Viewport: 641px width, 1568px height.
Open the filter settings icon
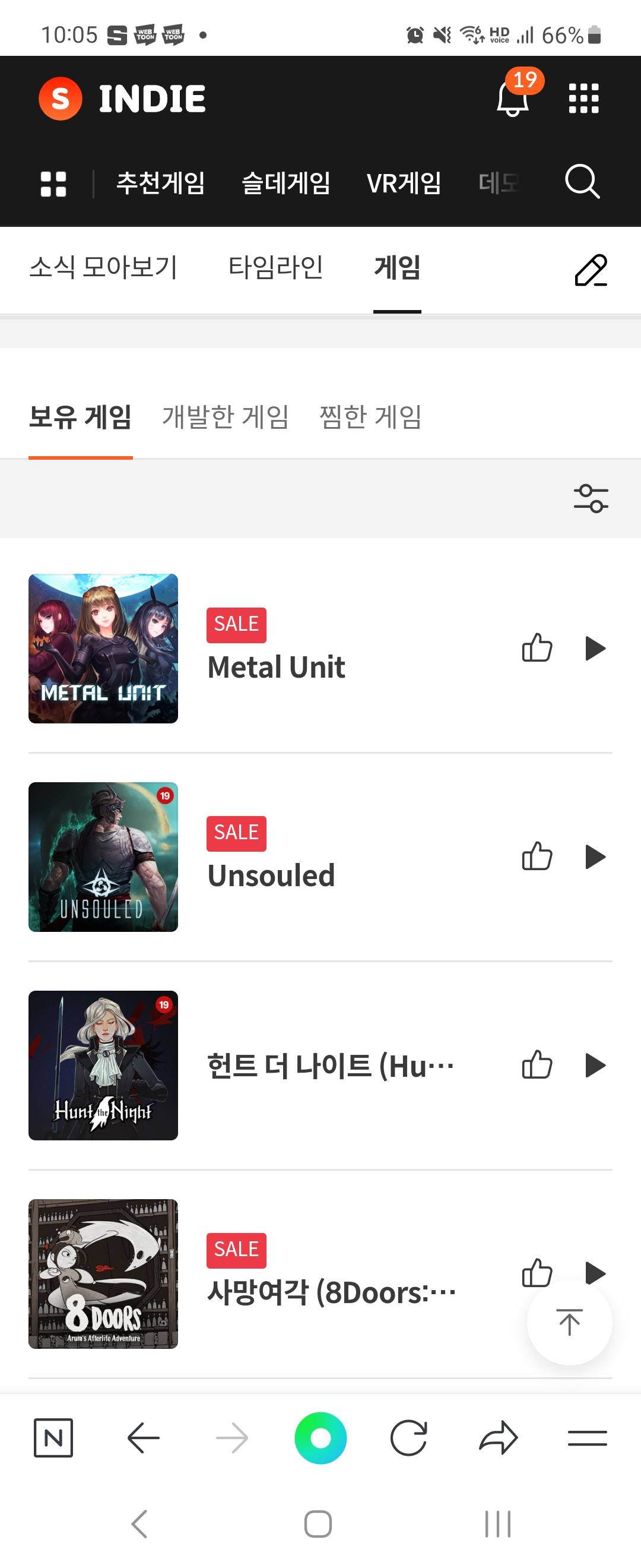pyautogui.click(x=591, y=498)
